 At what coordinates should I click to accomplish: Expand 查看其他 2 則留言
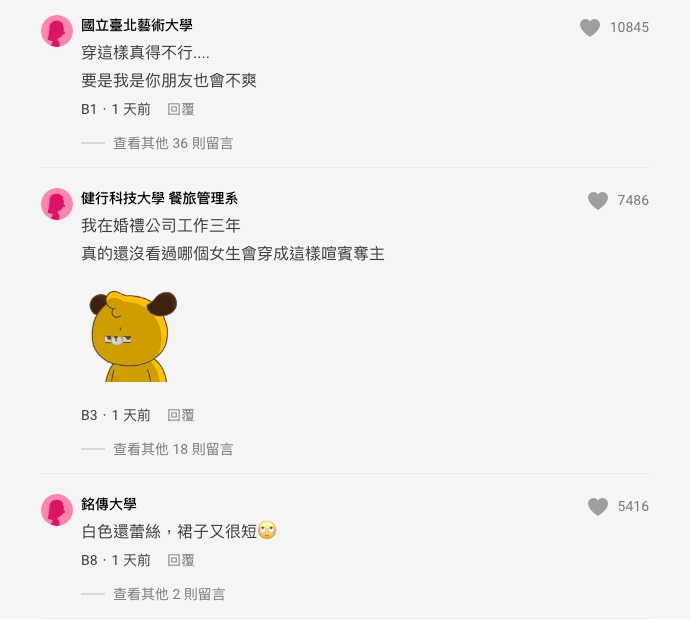pos(168,594)
